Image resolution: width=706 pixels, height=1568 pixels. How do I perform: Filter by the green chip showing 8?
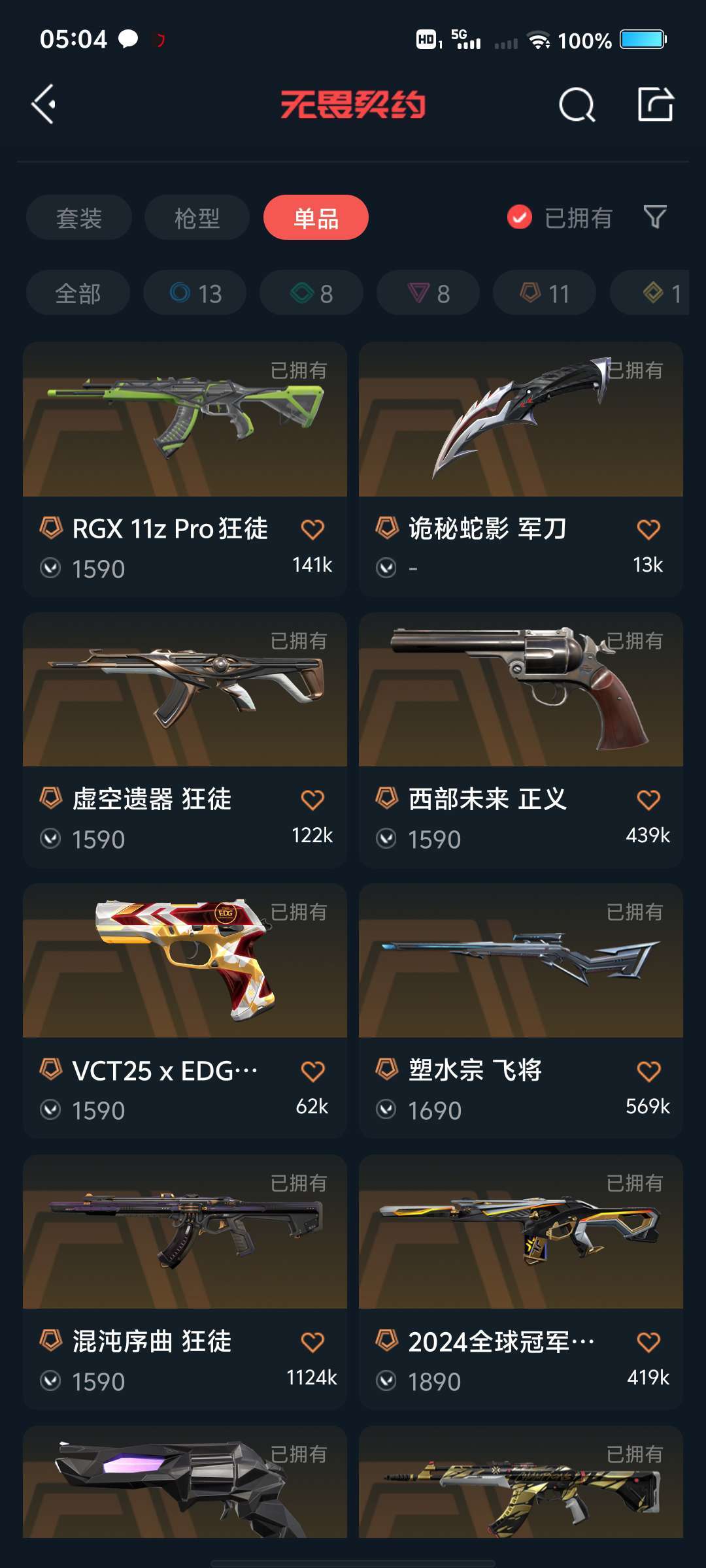click(311, 293)
